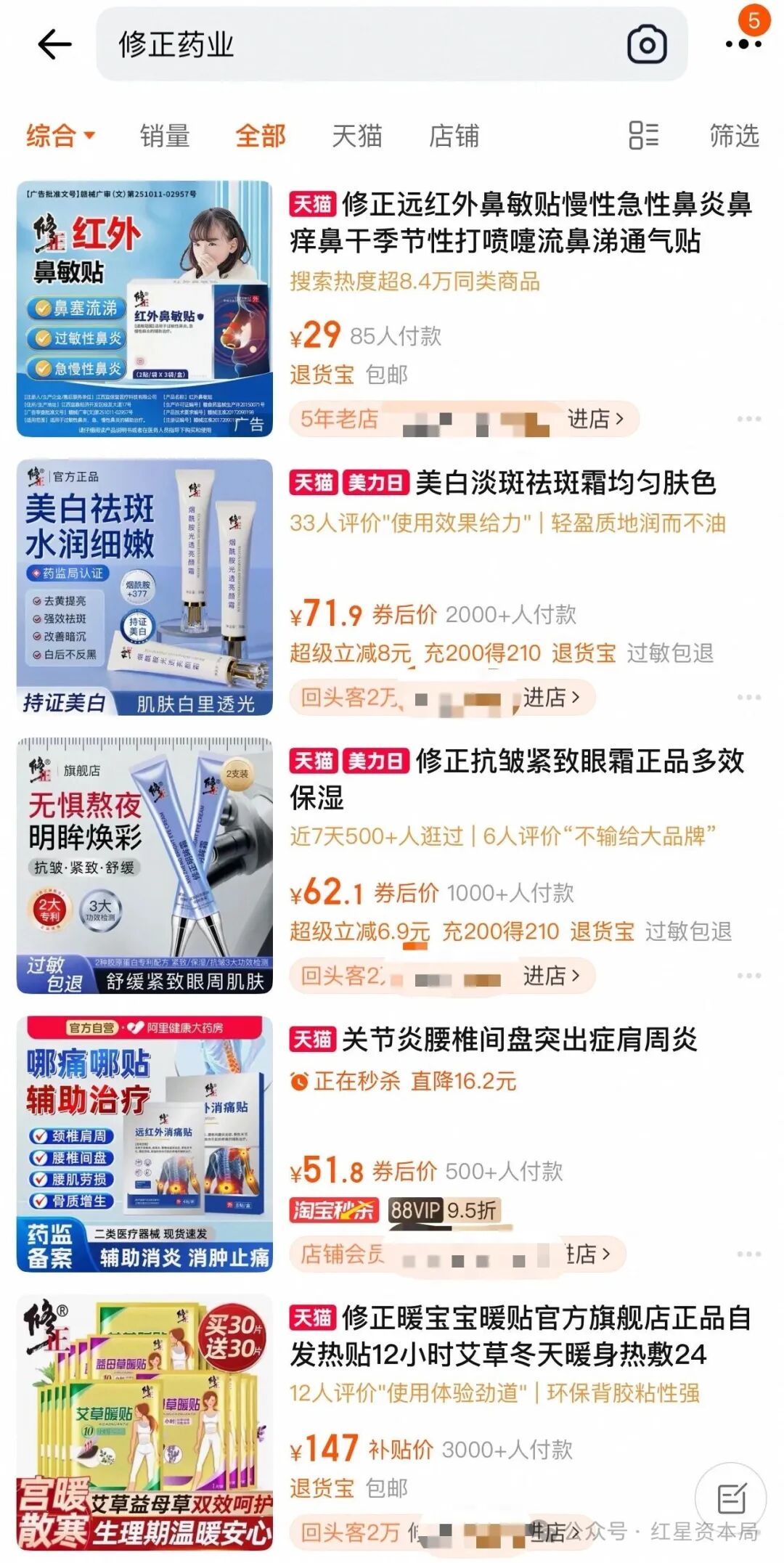
Task: Search by photo with the camera icon
Action: coord(646,45)
